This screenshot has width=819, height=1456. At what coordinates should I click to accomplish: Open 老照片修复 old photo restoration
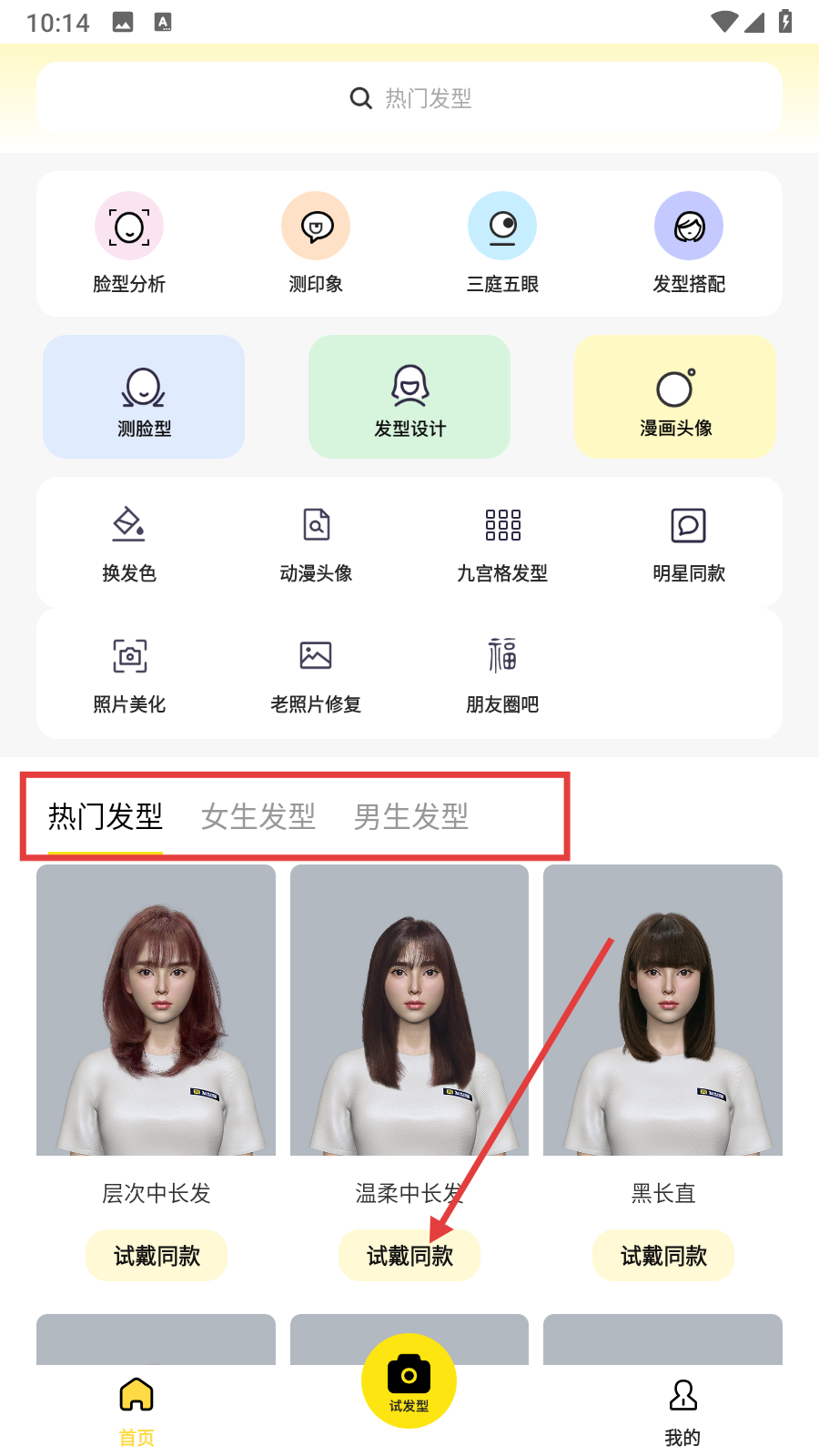point(316,674)
